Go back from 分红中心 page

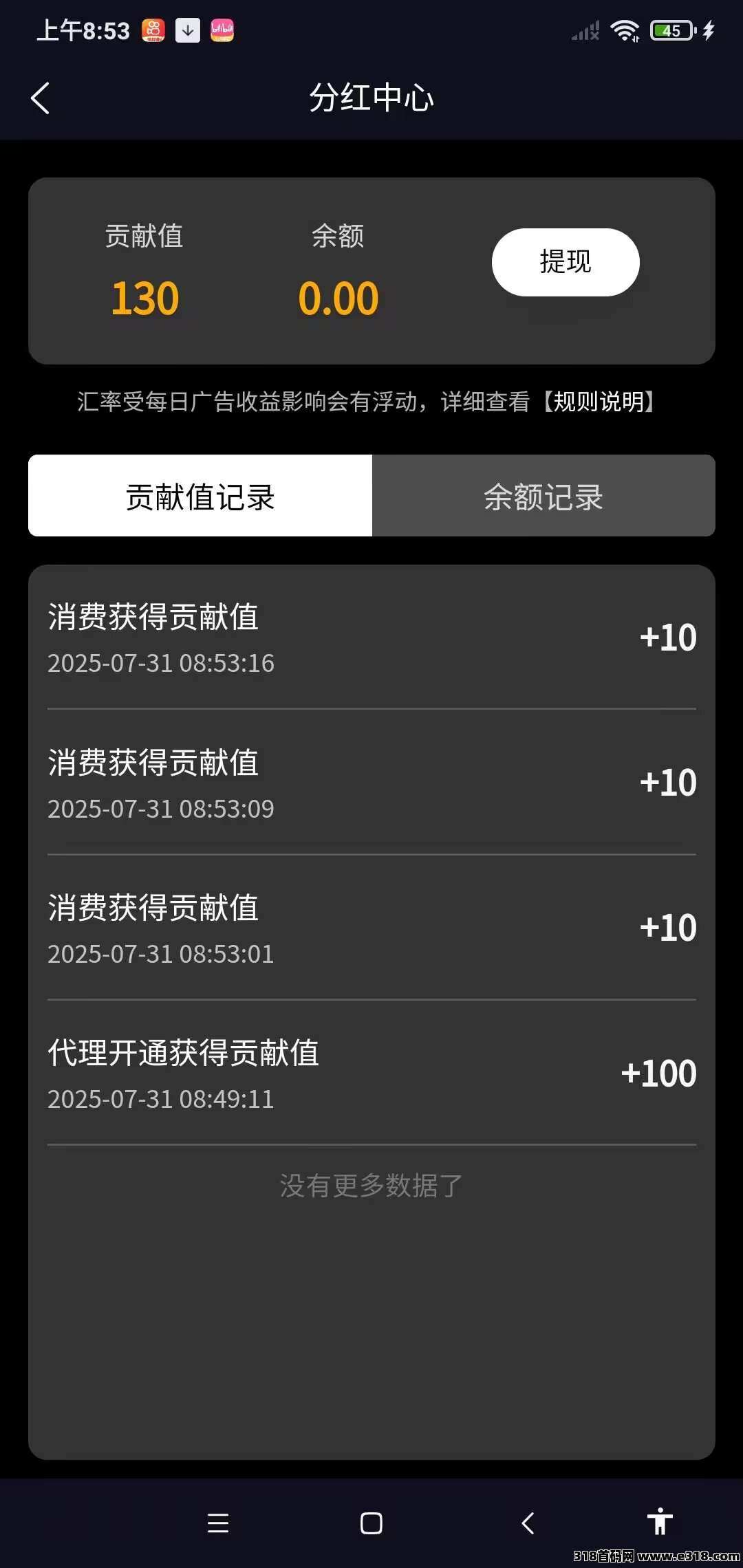pos(41,98)
